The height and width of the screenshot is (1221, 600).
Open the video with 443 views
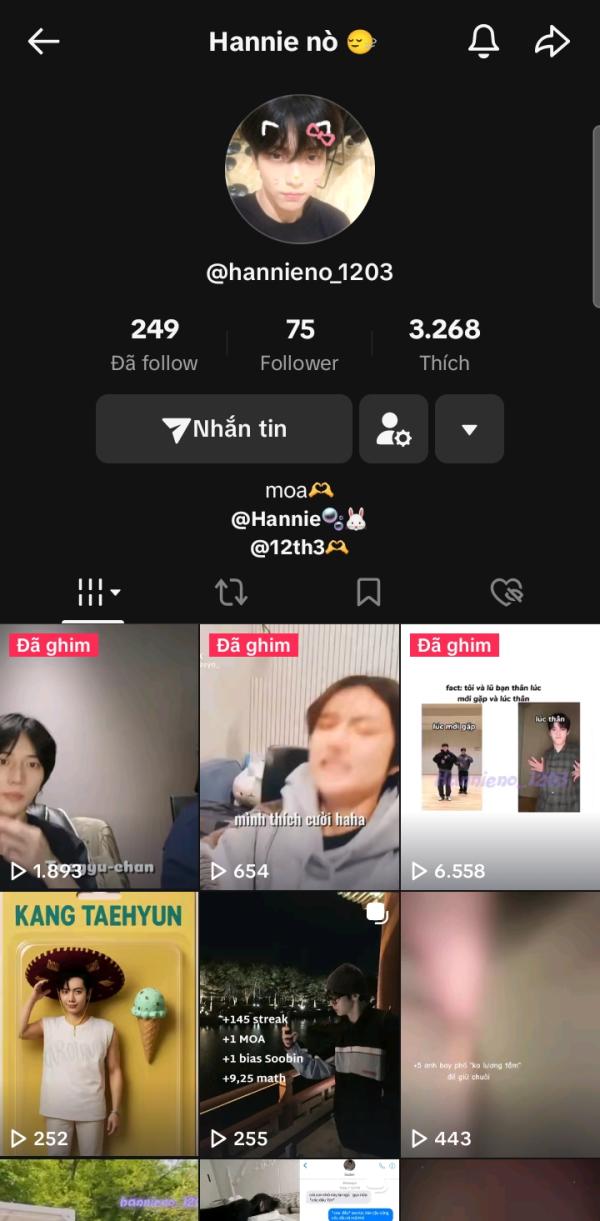(500, 1025)
